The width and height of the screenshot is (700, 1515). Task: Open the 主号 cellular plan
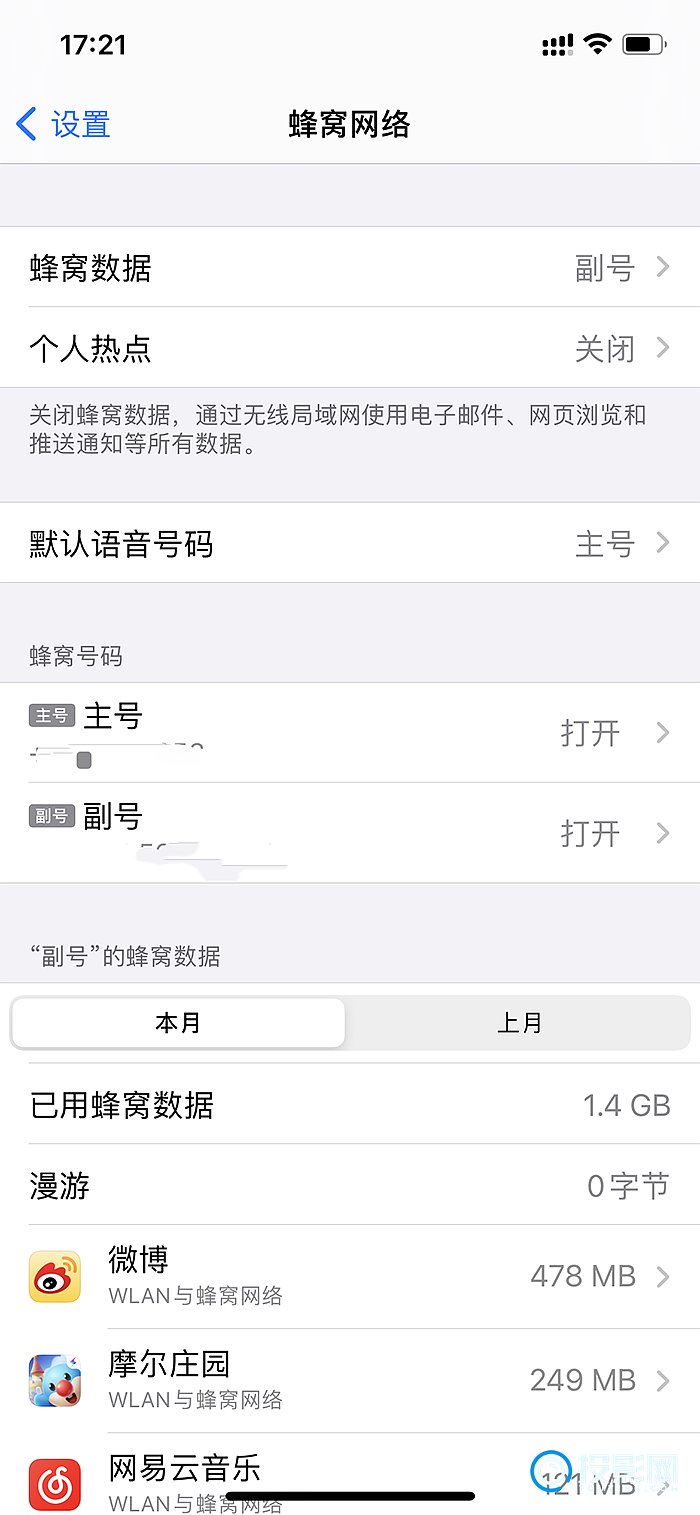(350, 733)
